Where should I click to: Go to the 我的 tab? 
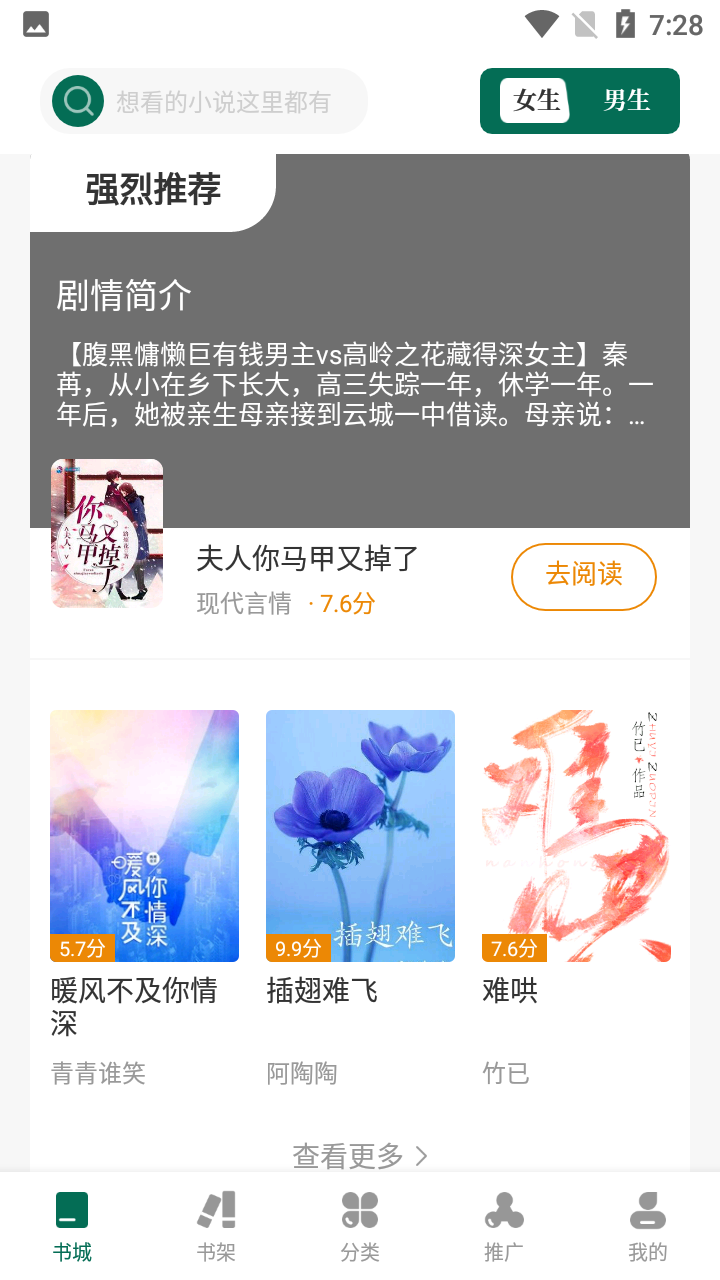[648, 1226]
